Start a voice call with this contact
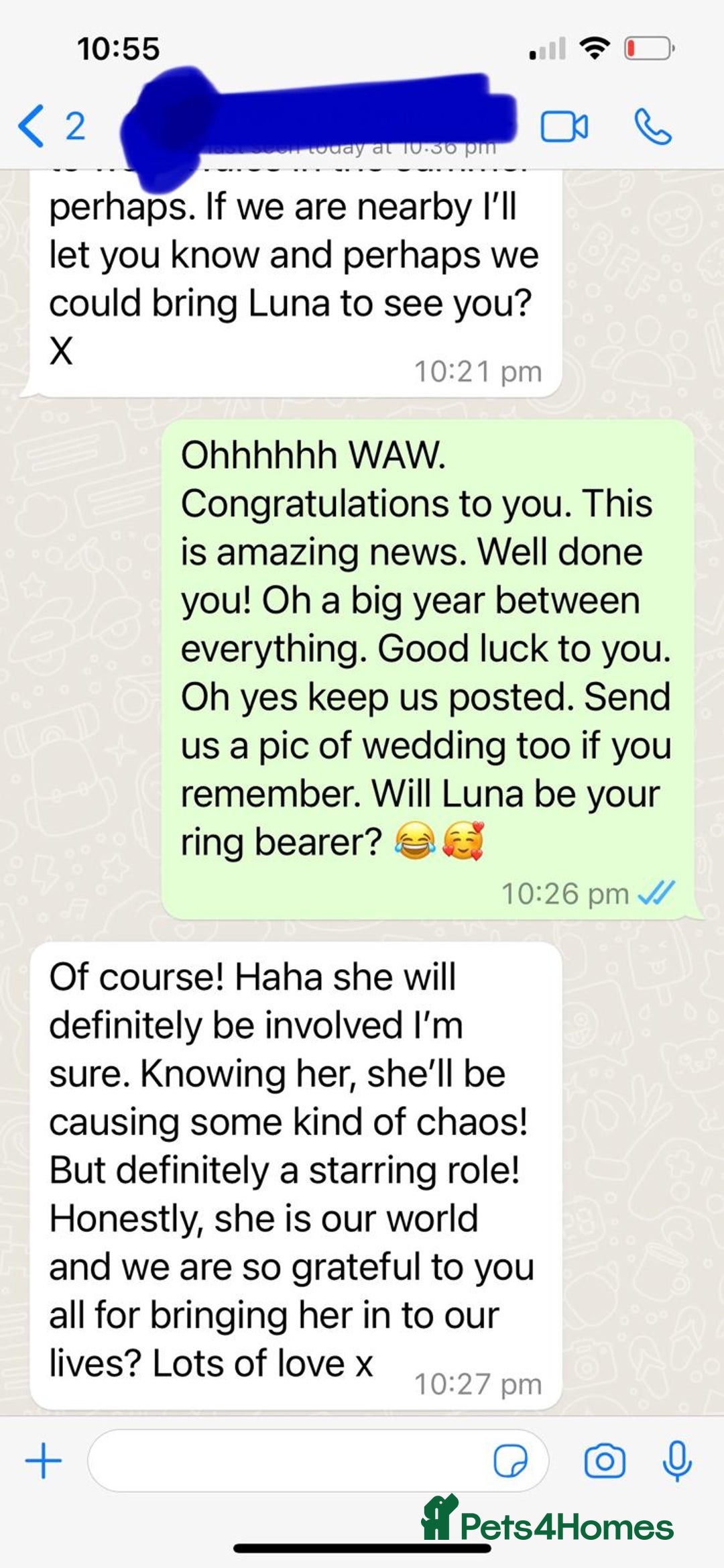 click(x=652, y=126)
